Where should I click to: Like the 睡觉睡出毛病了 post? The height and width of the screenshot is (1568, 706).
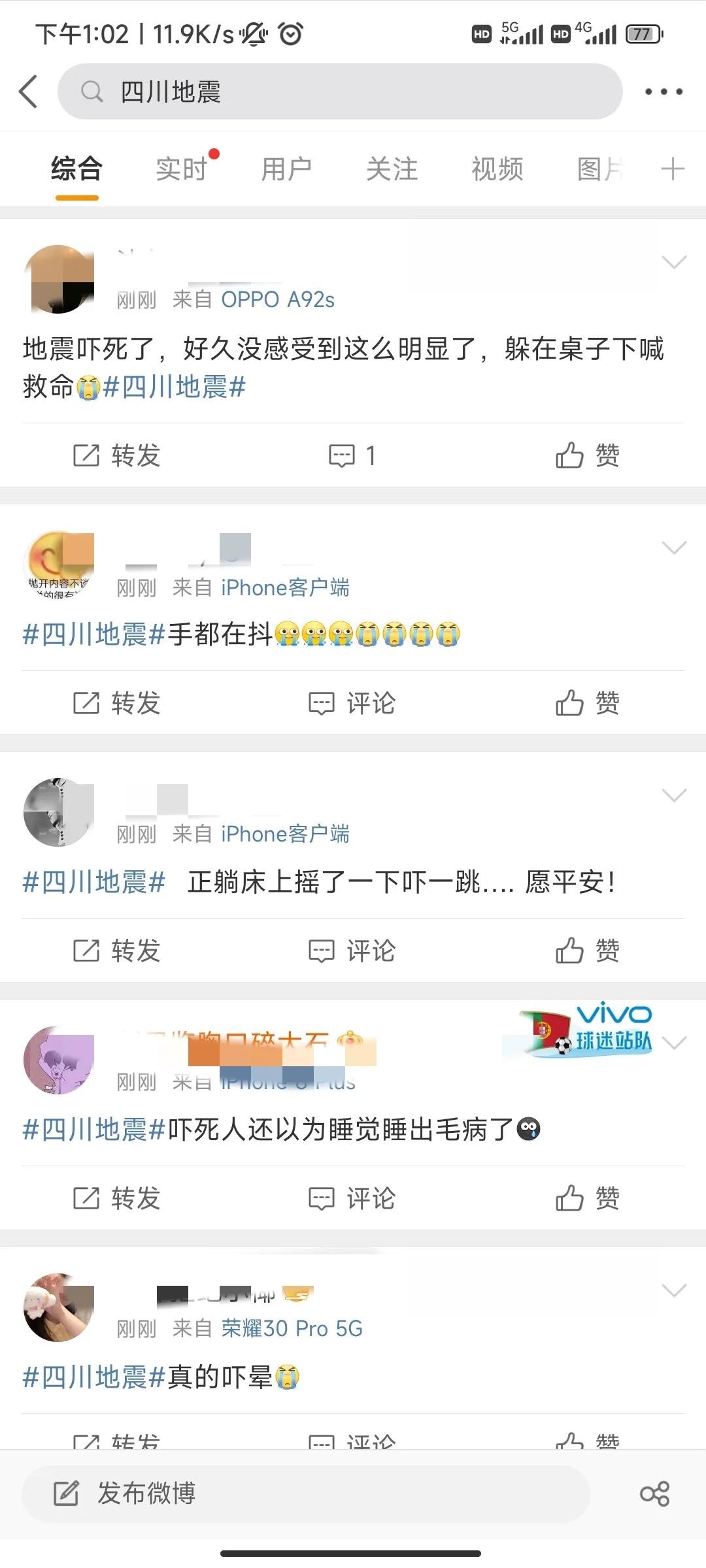[587, 1198]
